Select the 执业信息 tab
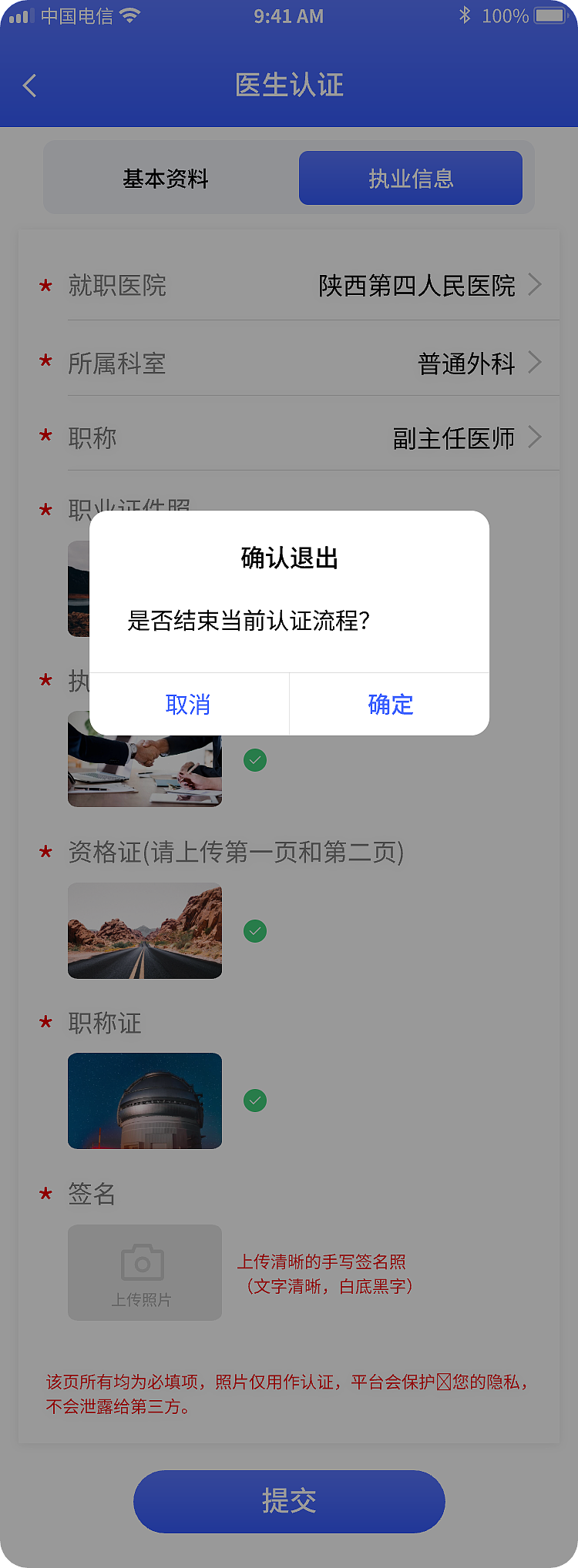The height and width of the screenshot is (1568, 578). pos(411,178)
